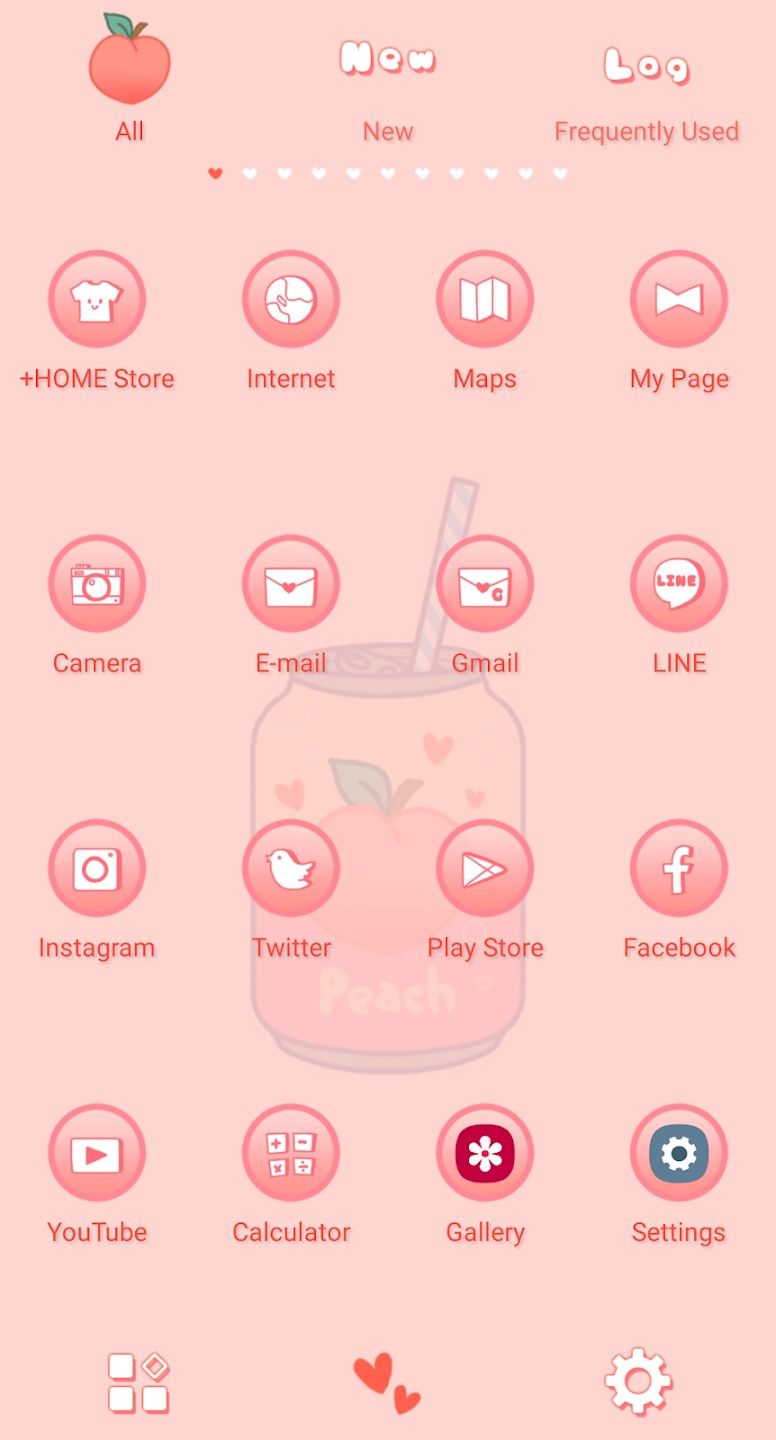Switch to the New tab
Image resolution: width=776 pixels, height=1440 pixels.
tap(388, 90)
